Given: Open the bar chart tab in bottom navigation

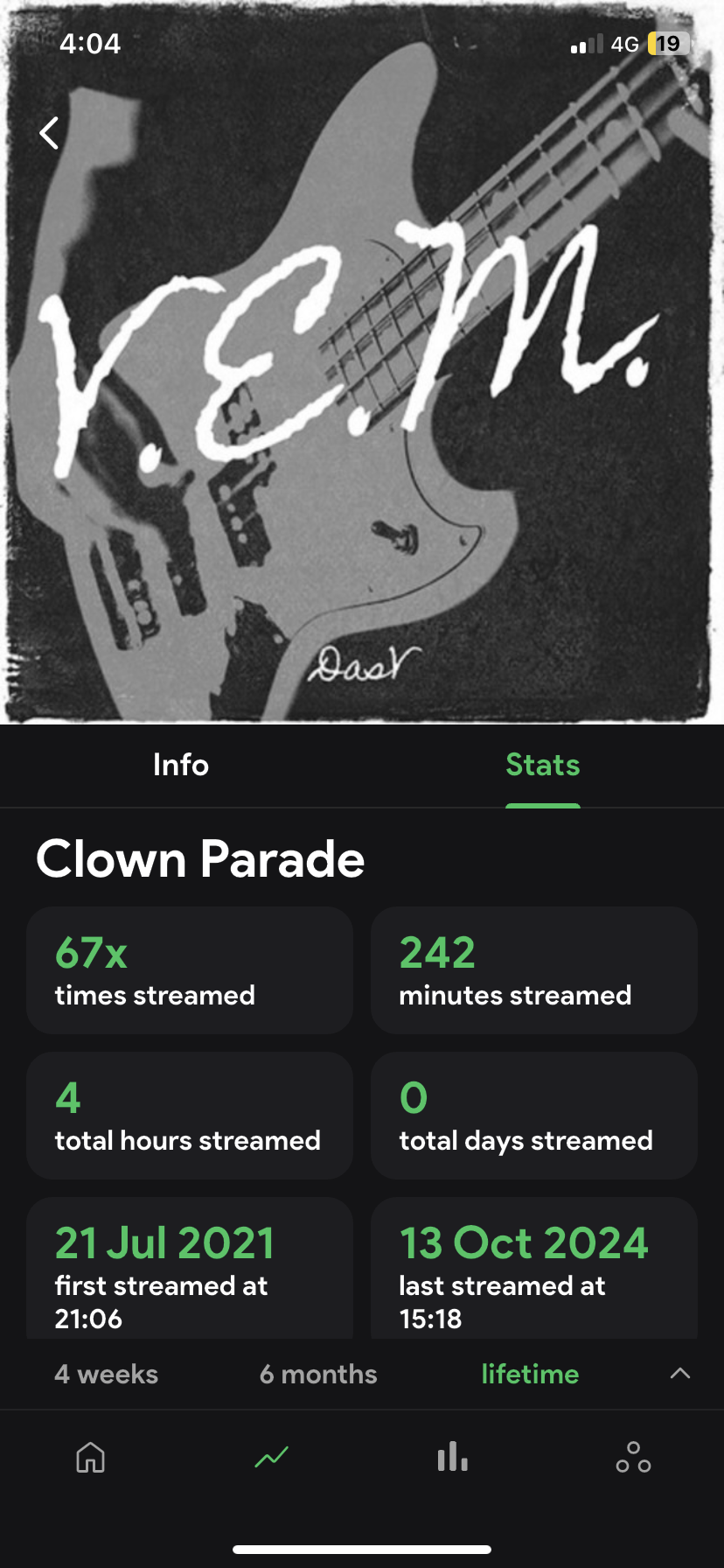Looking at the screenshot, I should (452, 1458).
